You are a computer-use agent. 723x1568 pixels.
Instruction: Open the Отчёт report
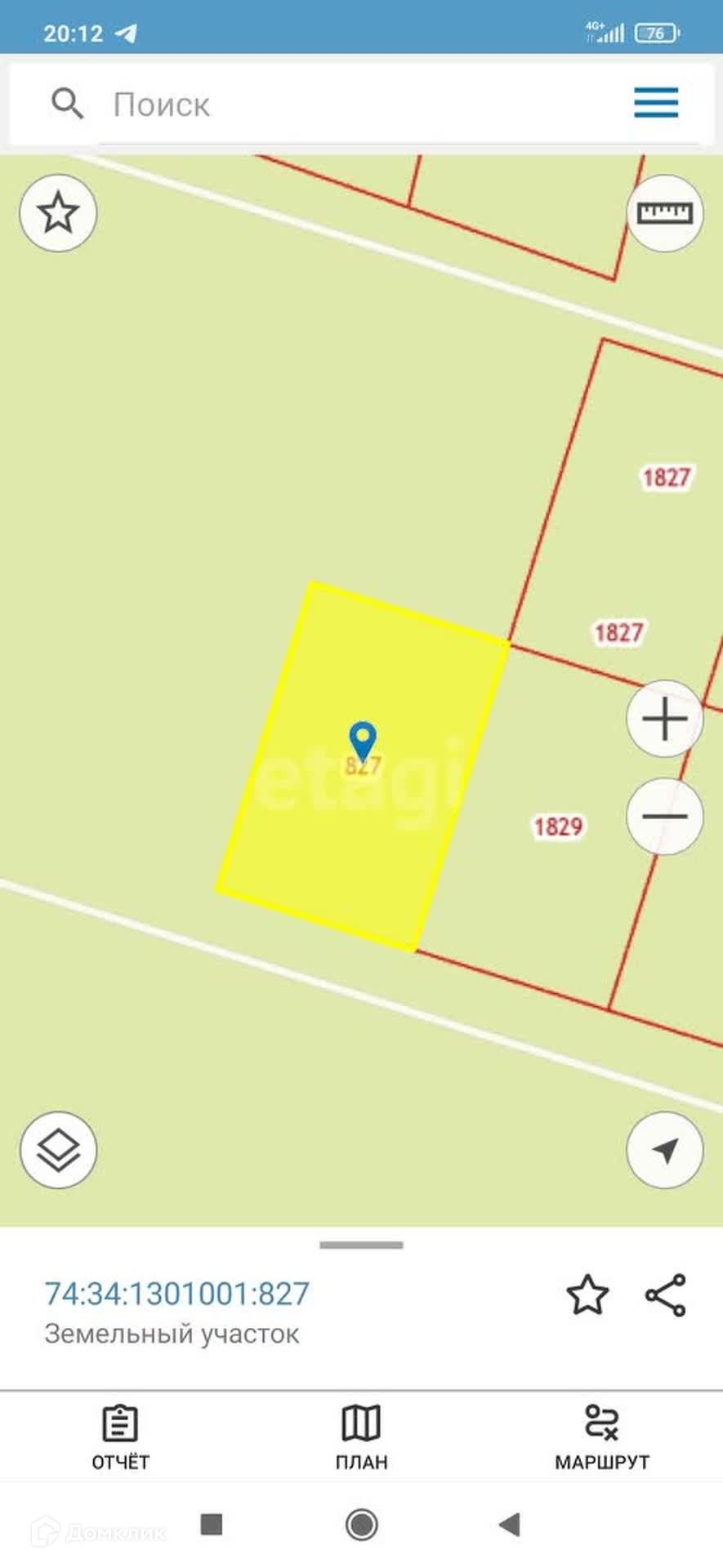click(x=120, y=1438)
